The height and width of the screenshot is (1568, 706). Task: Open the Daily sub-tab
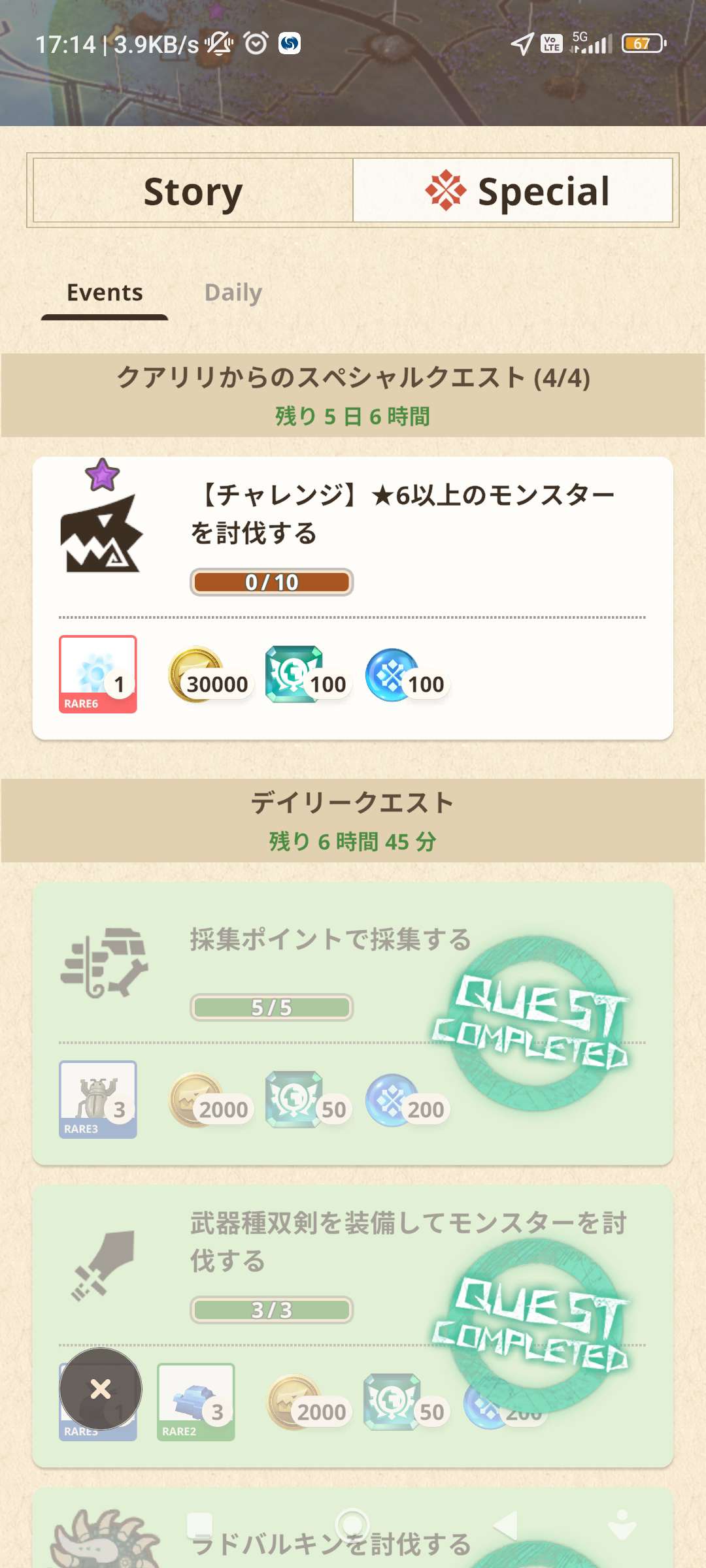(233, 293)
